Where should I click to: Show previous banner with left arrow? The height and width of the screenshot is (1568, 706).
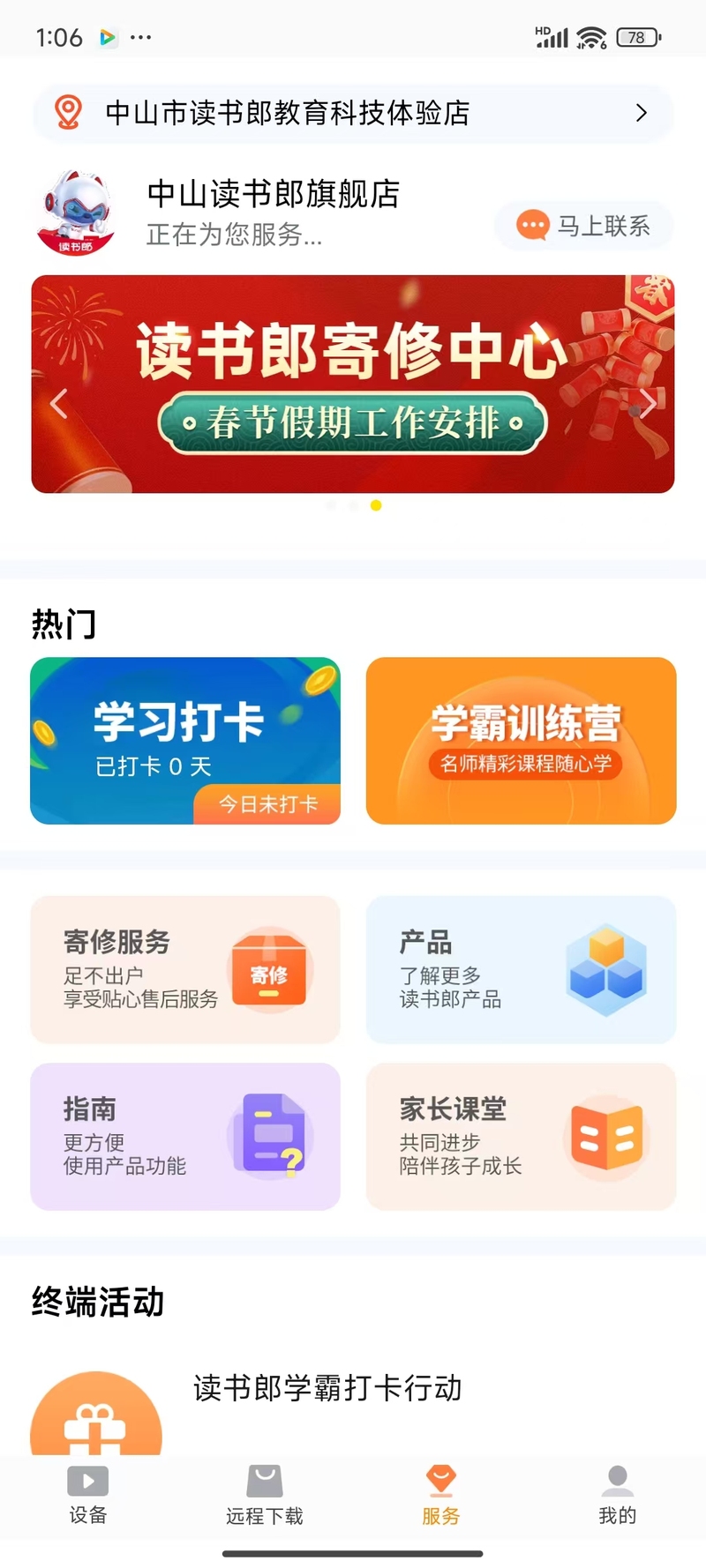(x=59, y=404)
